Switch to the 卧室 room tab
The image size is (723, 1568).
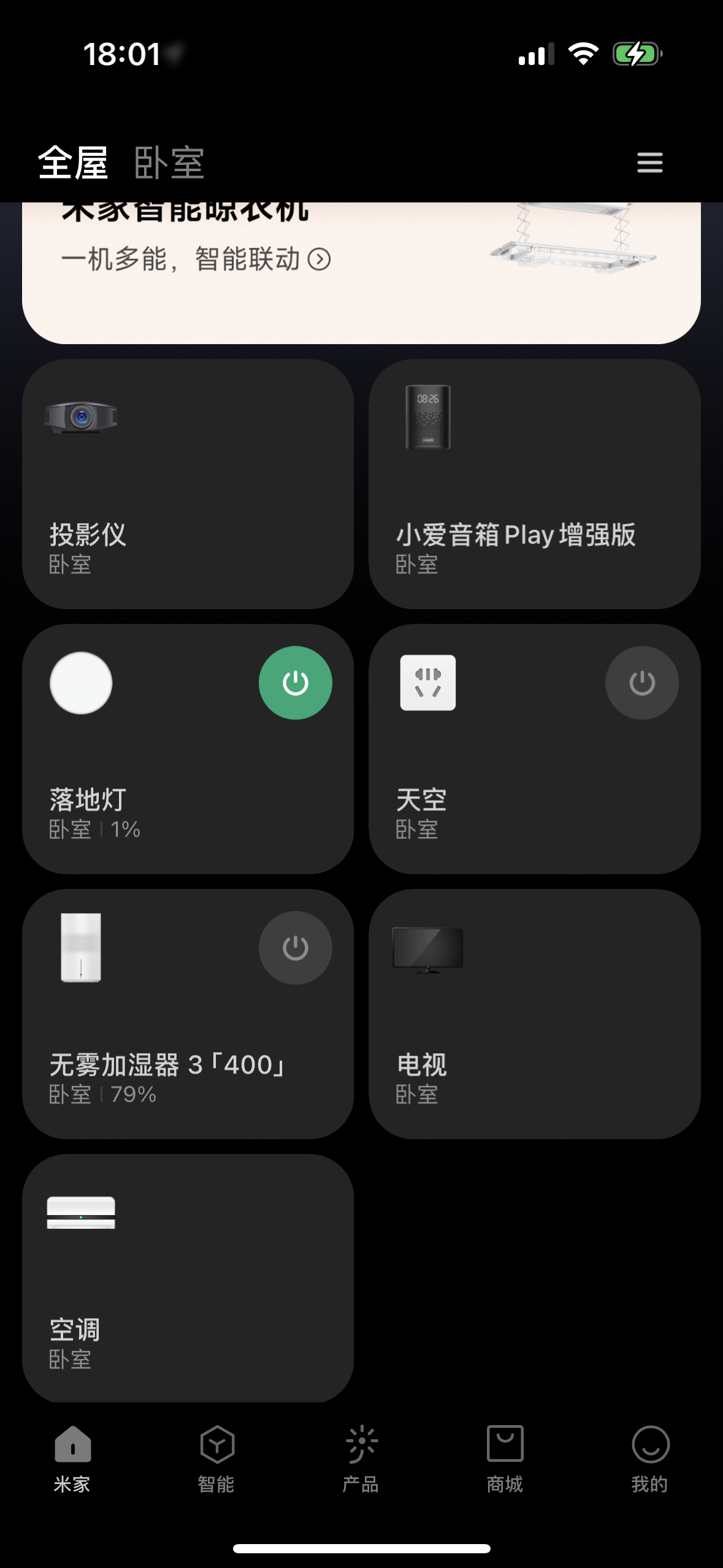click(x=169, y=163)
